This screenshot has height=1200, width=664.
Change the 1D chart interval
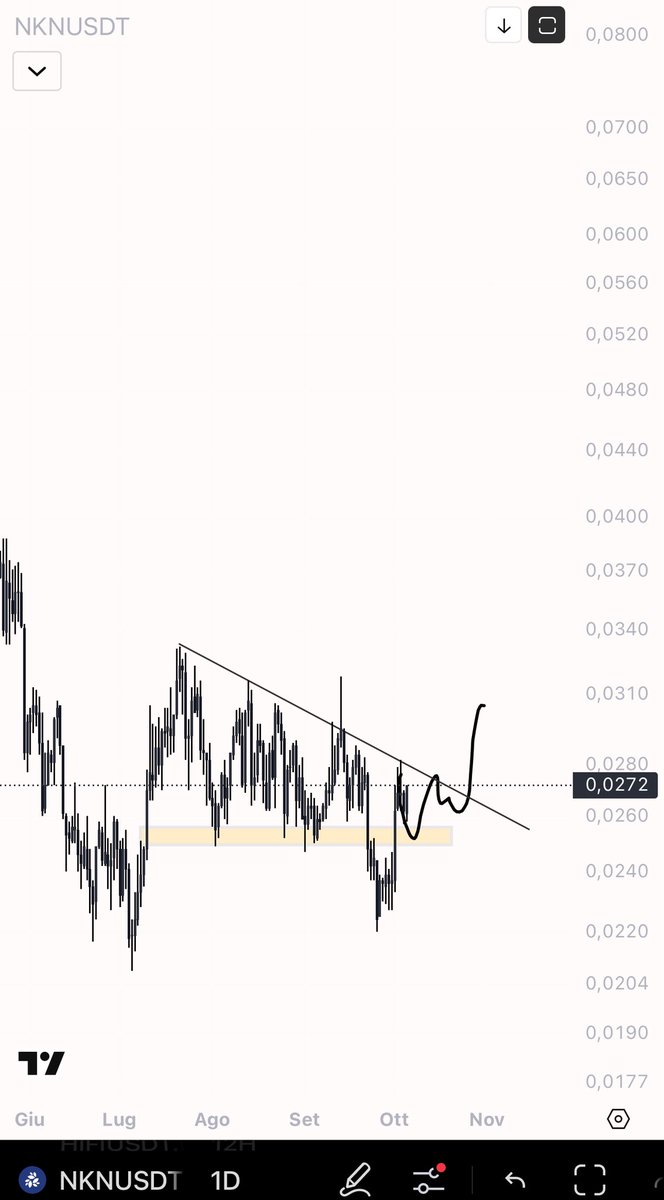225,1180
